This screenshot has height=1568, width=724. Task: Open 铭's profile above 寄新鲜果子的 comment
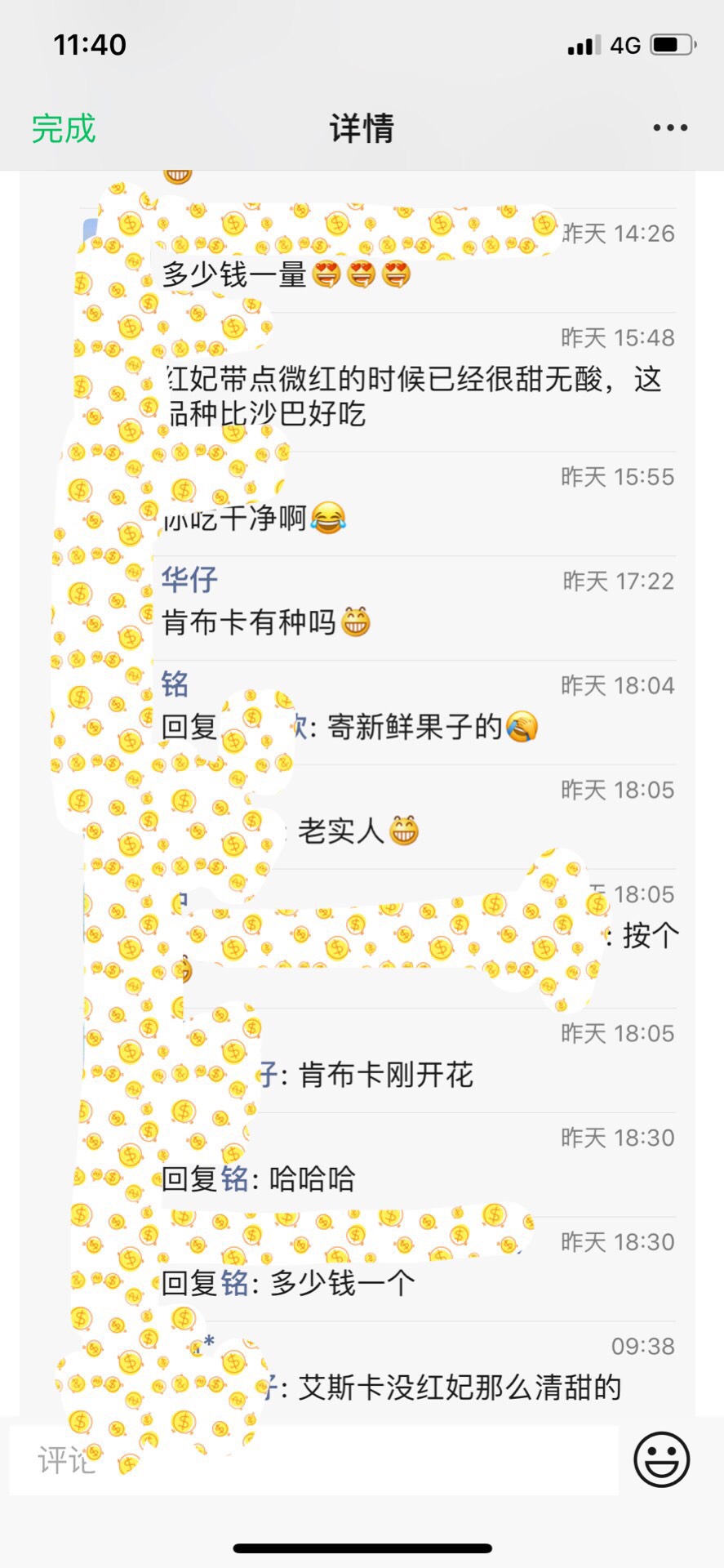click(x=175, y=684)
